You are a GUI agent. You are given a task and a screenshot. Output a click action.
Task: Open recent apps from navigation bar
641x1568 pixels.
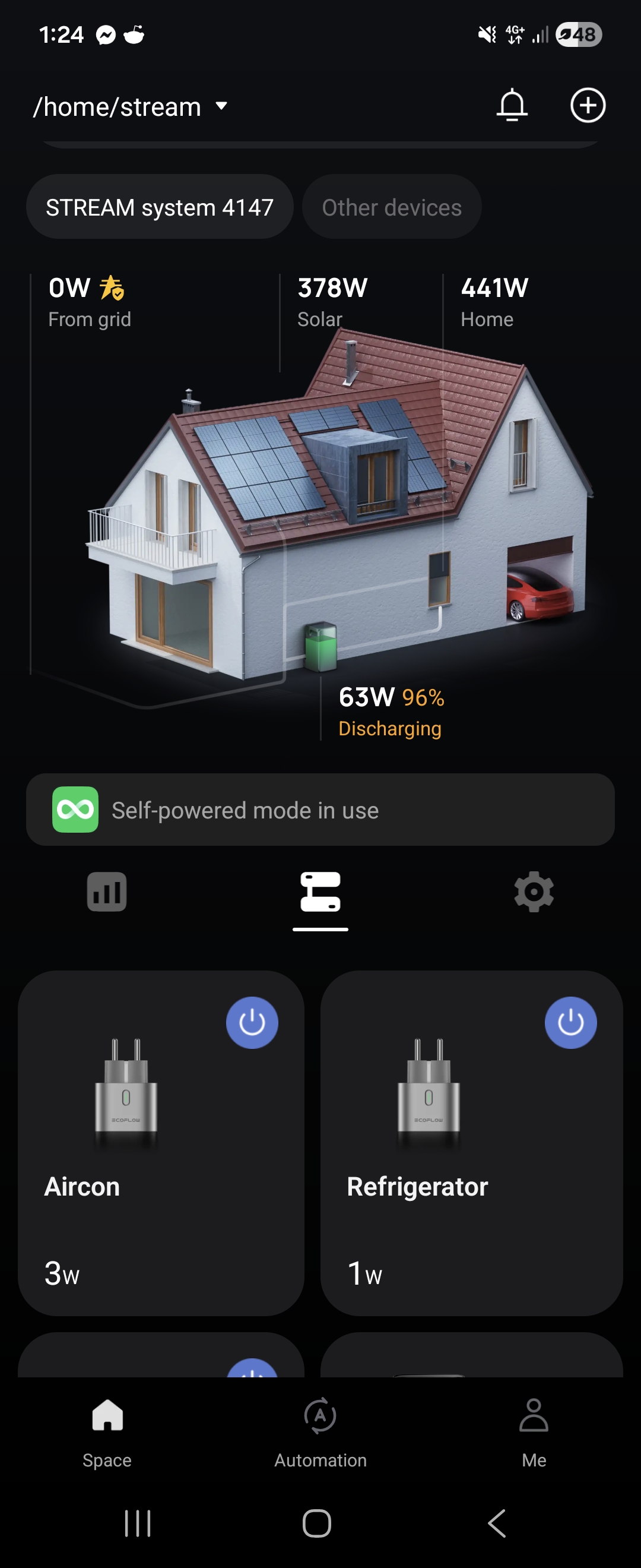pyautogui.click(x=138, y=1523)
